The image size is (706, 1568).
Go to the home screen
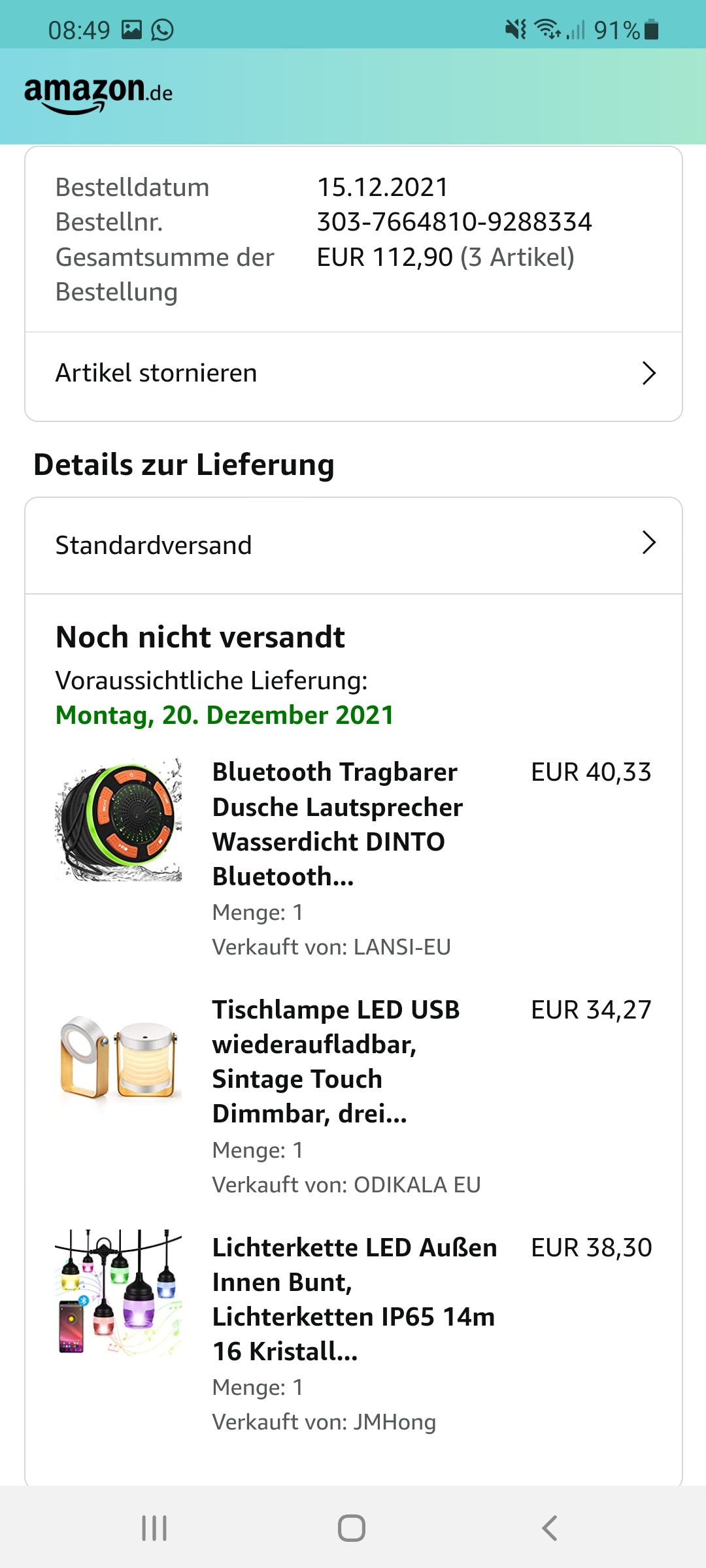point(352,1528)
